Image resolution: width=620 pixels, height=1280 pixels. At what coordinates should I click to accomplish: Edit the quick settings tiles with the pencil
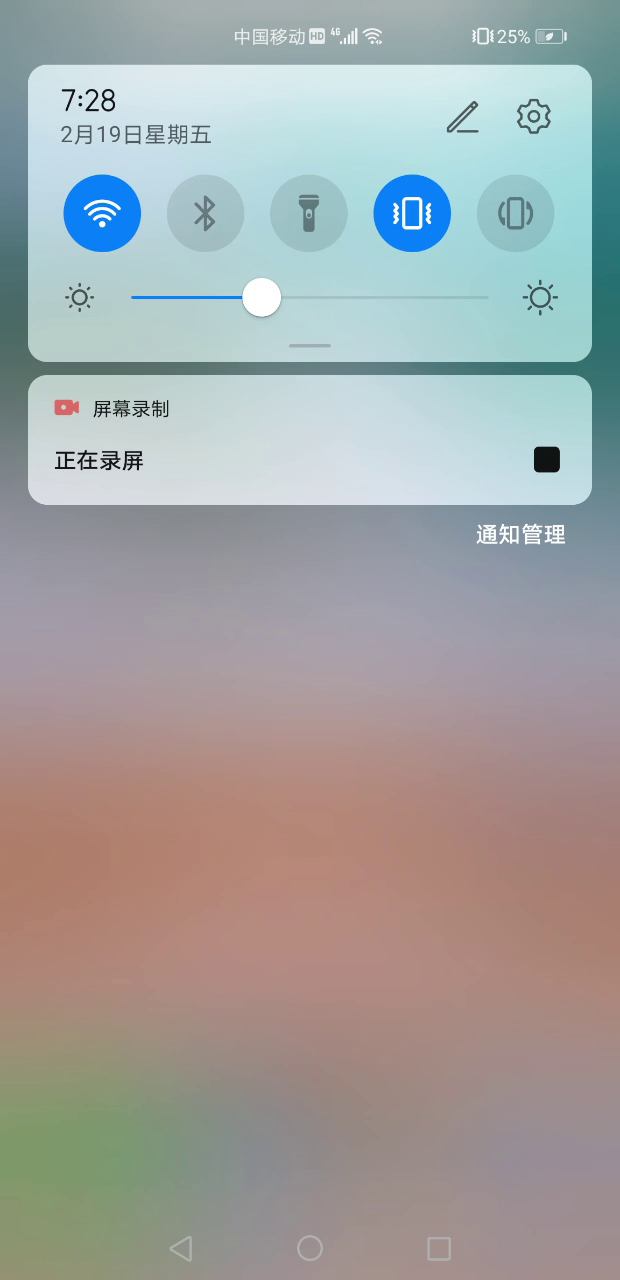click(462, 117)
